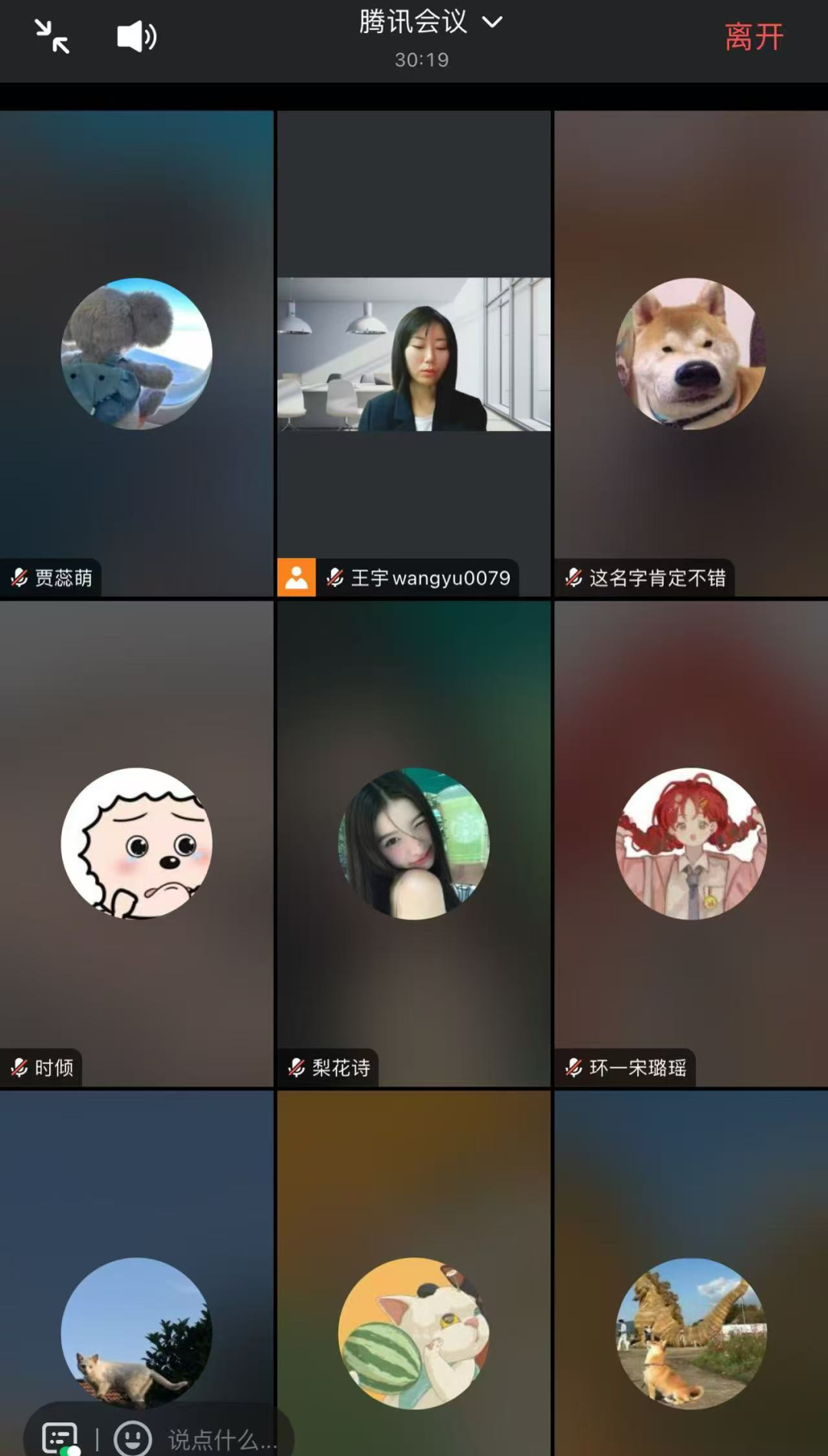Open 时倾's participant tile
The height and width of the screenshot is (1456, 828).
point(136,843)
